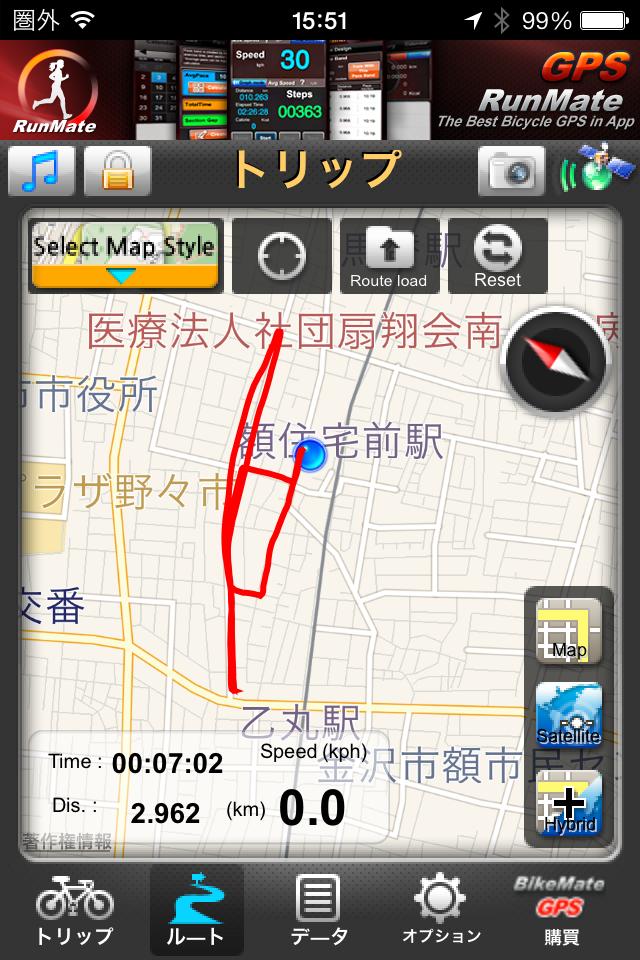
Task: Center map on current location
Action: pyautogui.click(x=282, y=257)
